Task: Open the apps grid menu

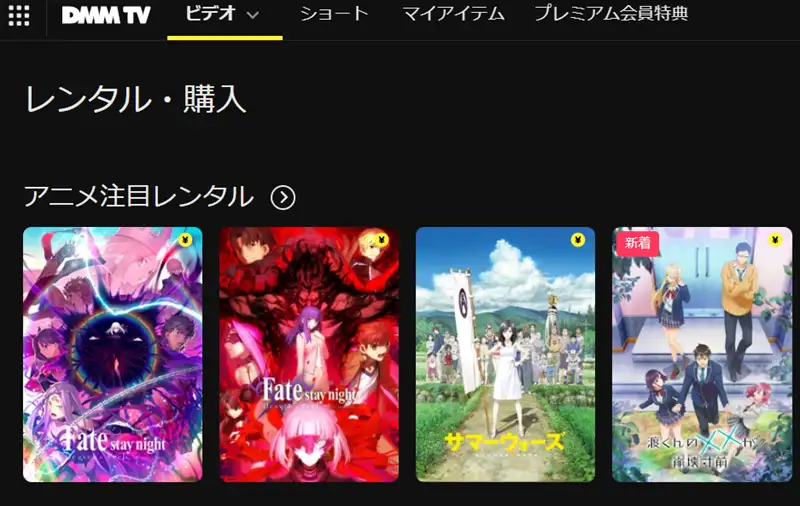Action: (x=18, y=16)
